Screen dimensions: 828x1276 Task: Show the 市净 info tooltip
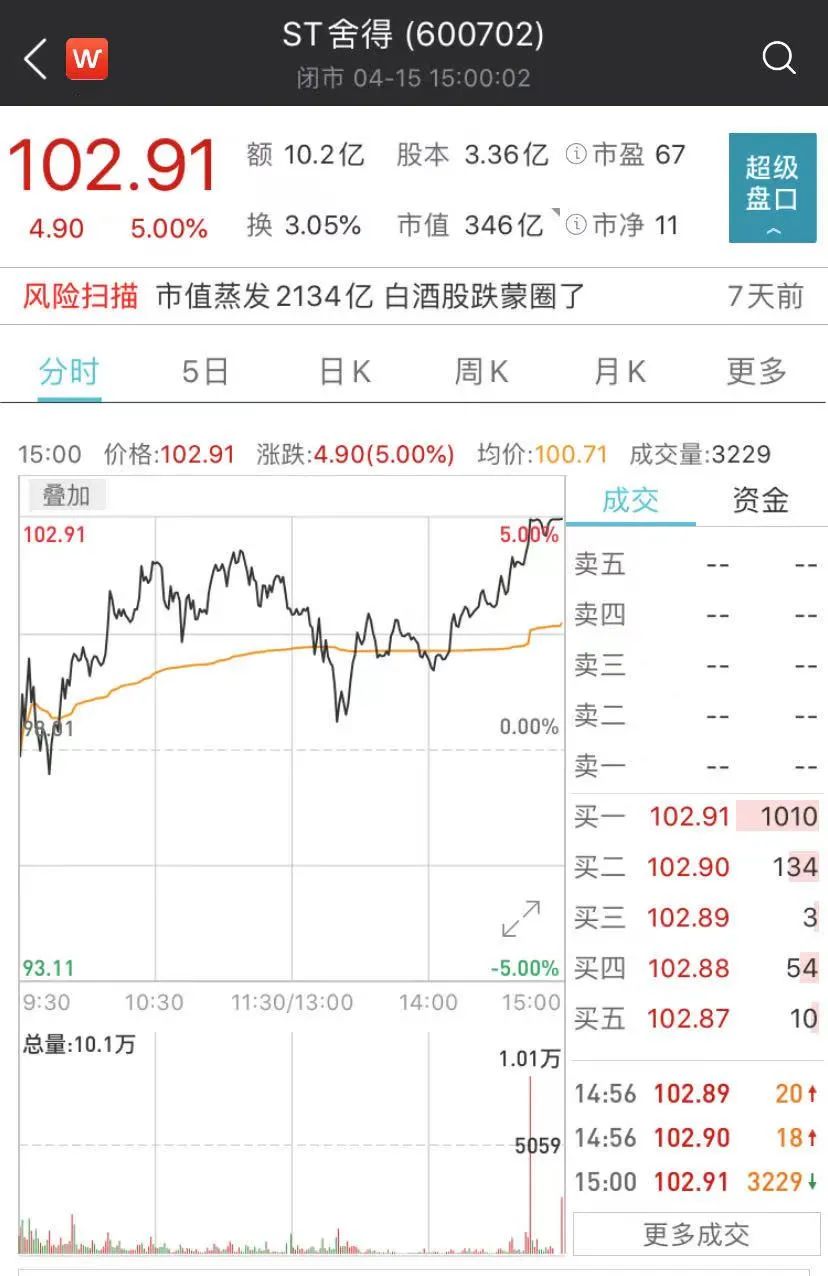[x=576, y=225]
